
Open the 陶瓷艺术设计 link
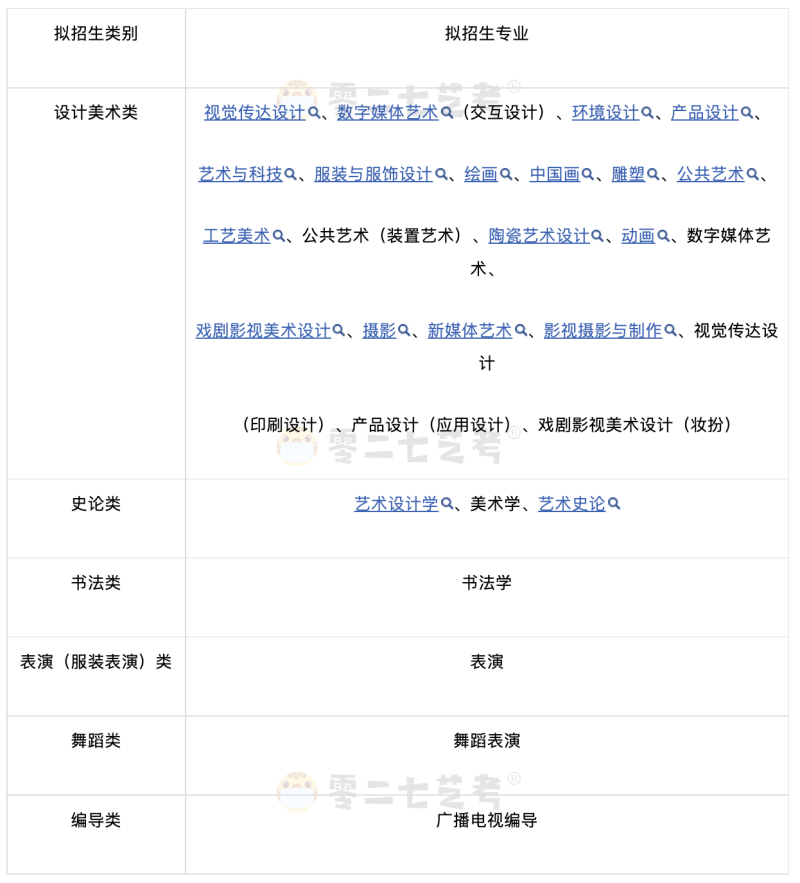pyautogui.click(x=538, y=236)
